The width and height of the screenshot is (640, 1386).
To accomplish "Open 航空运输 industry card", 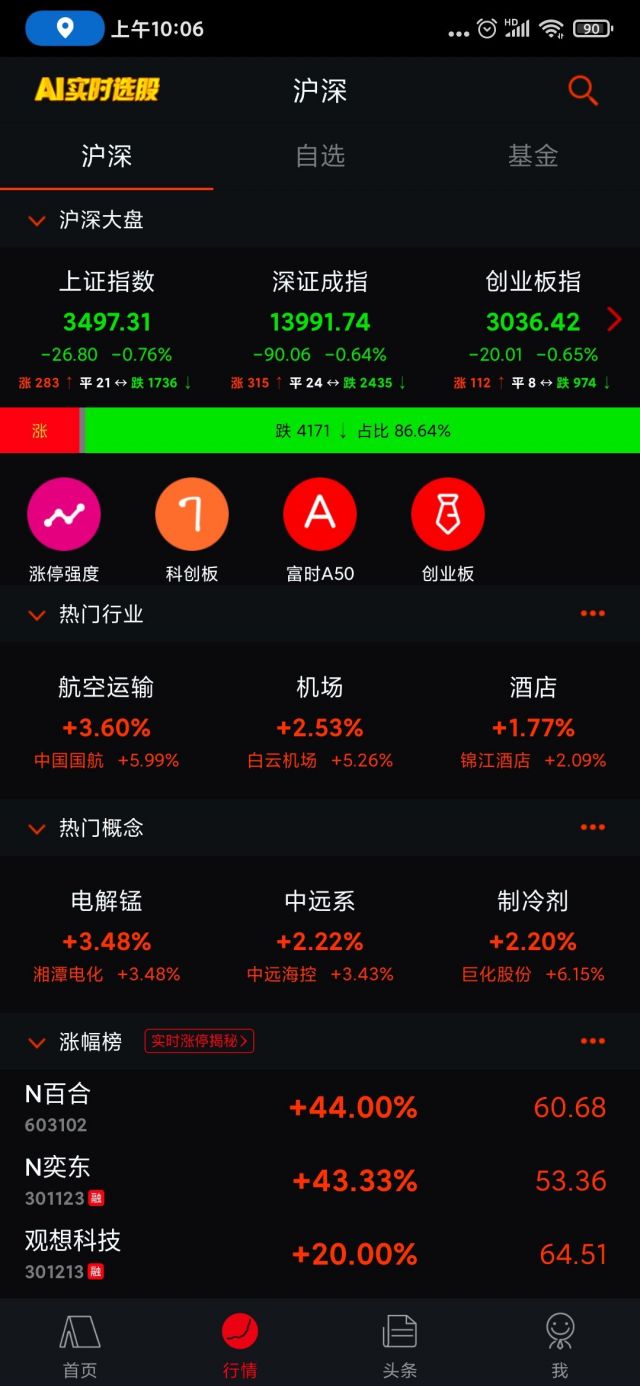I will tap(107, 722).
